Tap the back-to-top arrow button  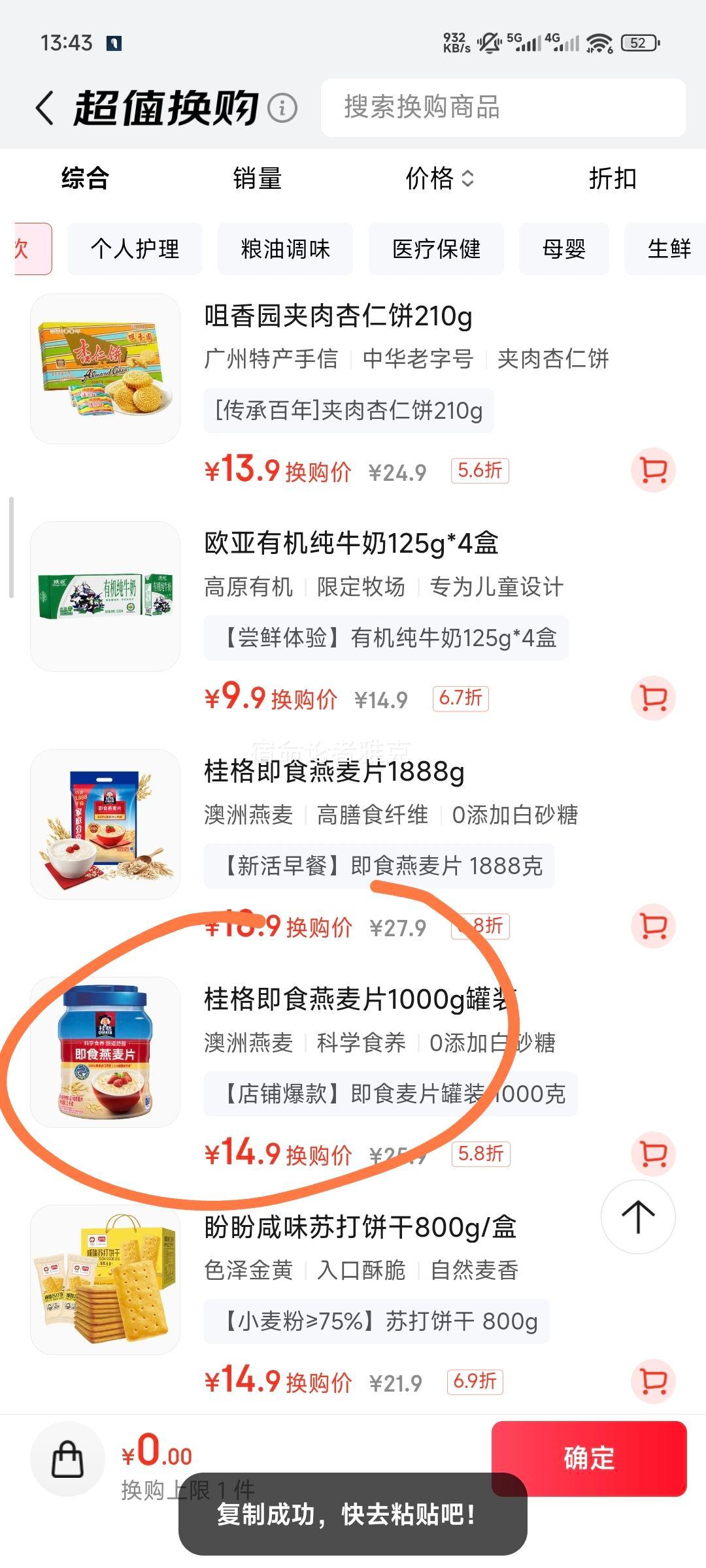coord(638,1217)
